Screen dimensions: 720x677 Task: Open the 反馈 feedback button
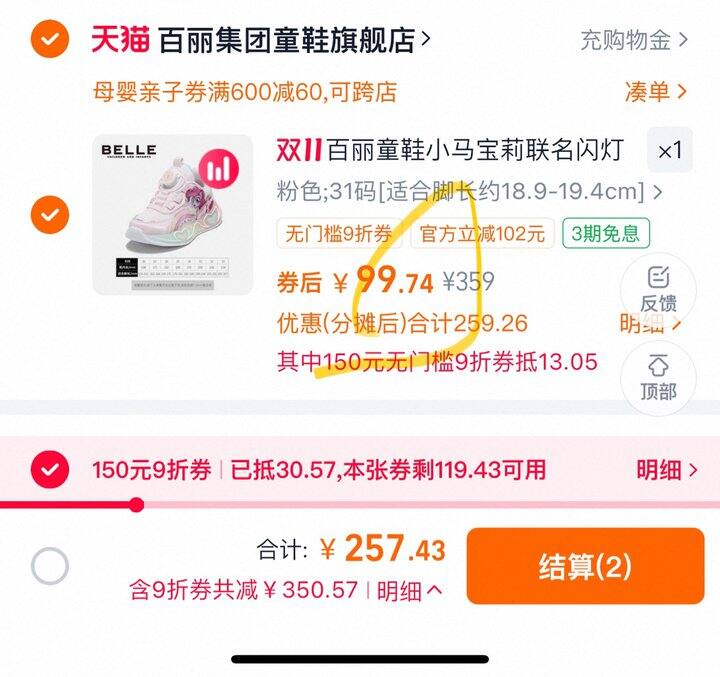pos(658,290)
